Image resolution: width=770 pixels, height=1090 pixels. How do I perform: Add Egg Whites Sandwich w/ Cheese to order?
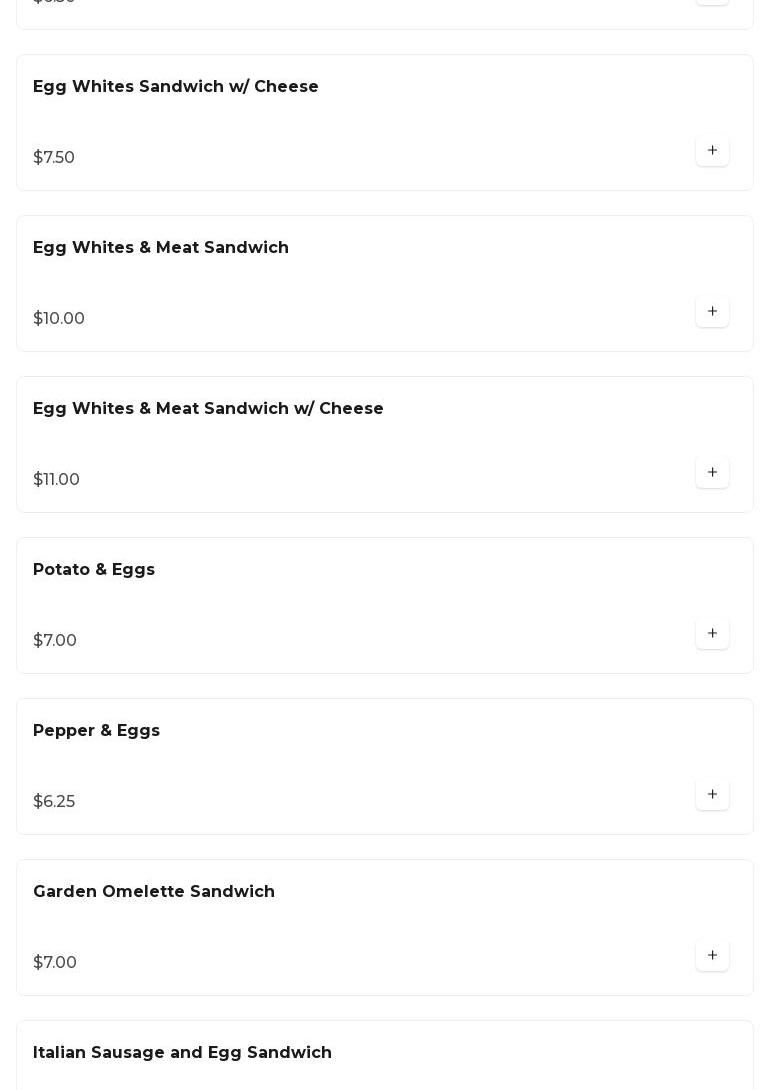pos(712,151)
